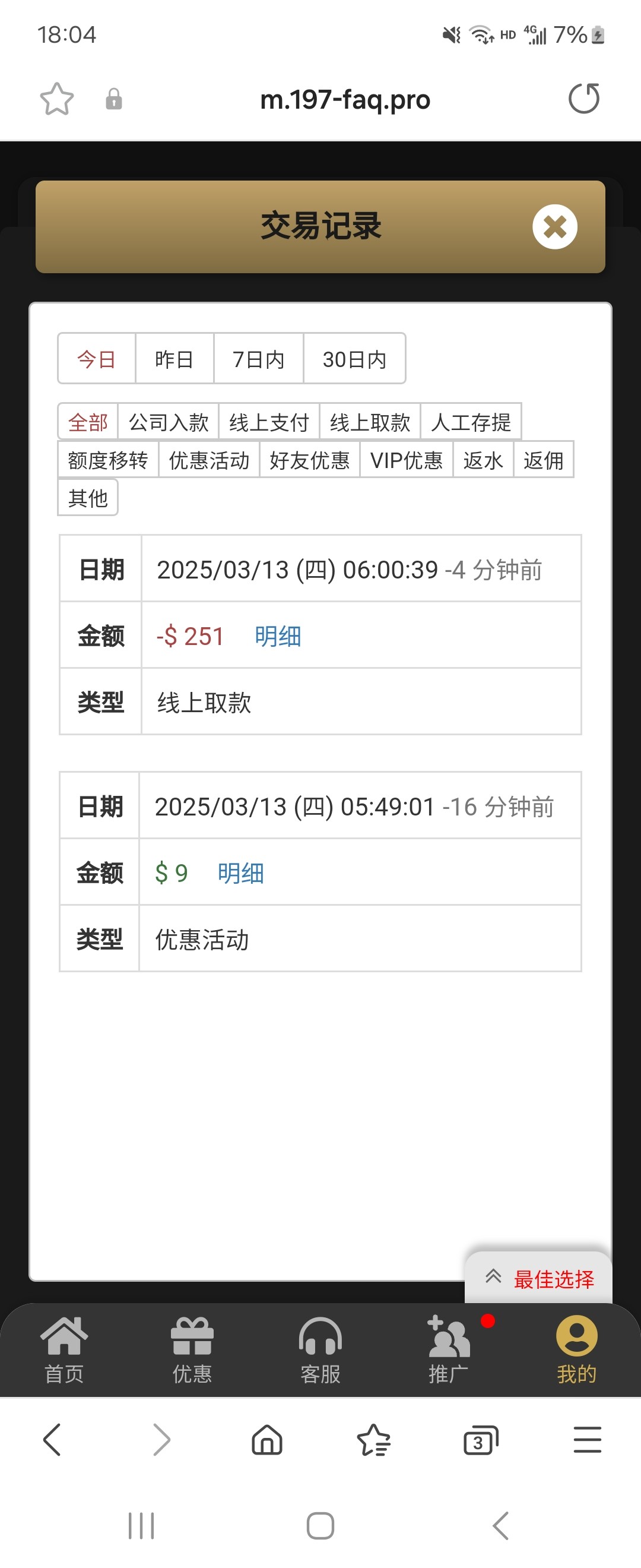Image resolution: width=641 pixels, height=1568 pixels.
Task: Expand the 最佳选择 floating panel
Action: (539, 1278)
